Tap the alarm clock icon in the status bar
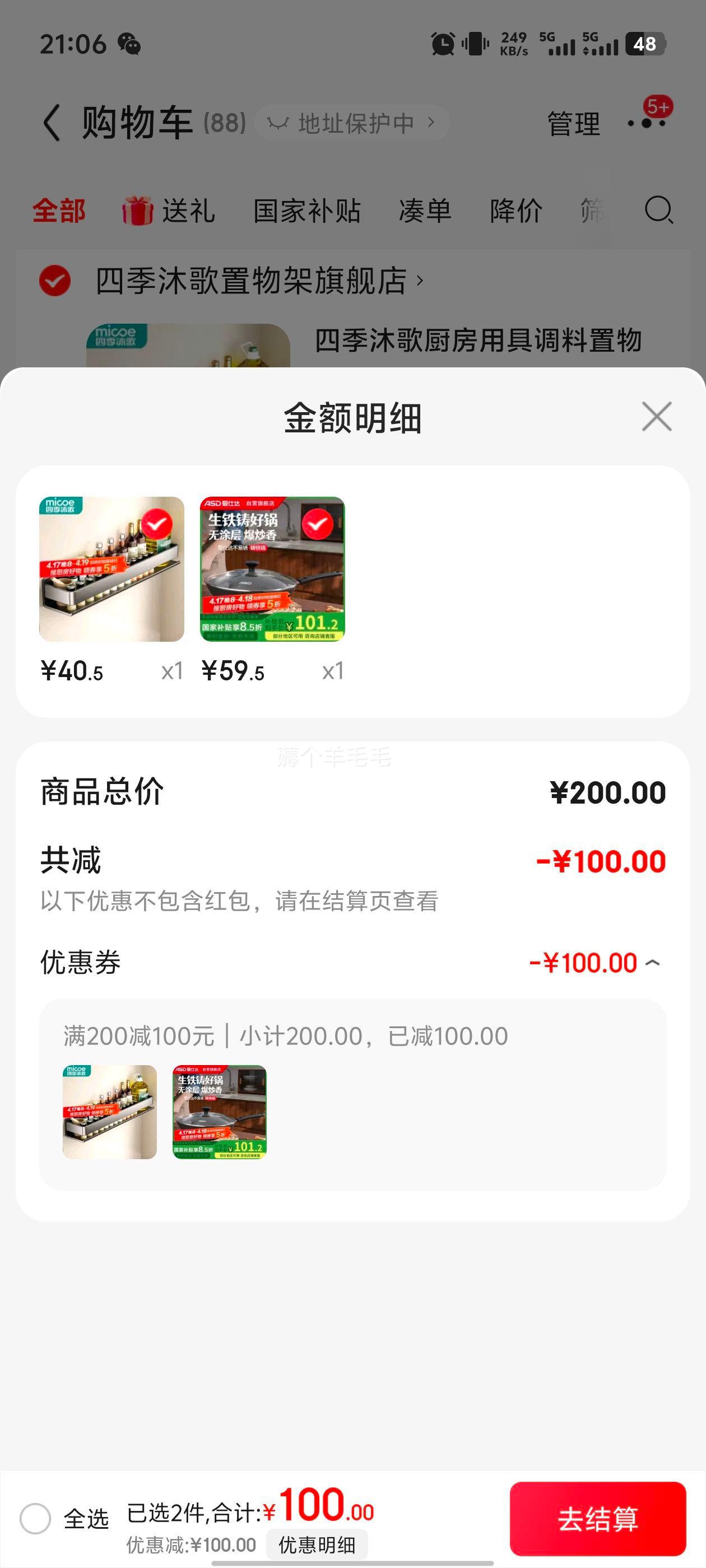 click(x=443, y=43)
